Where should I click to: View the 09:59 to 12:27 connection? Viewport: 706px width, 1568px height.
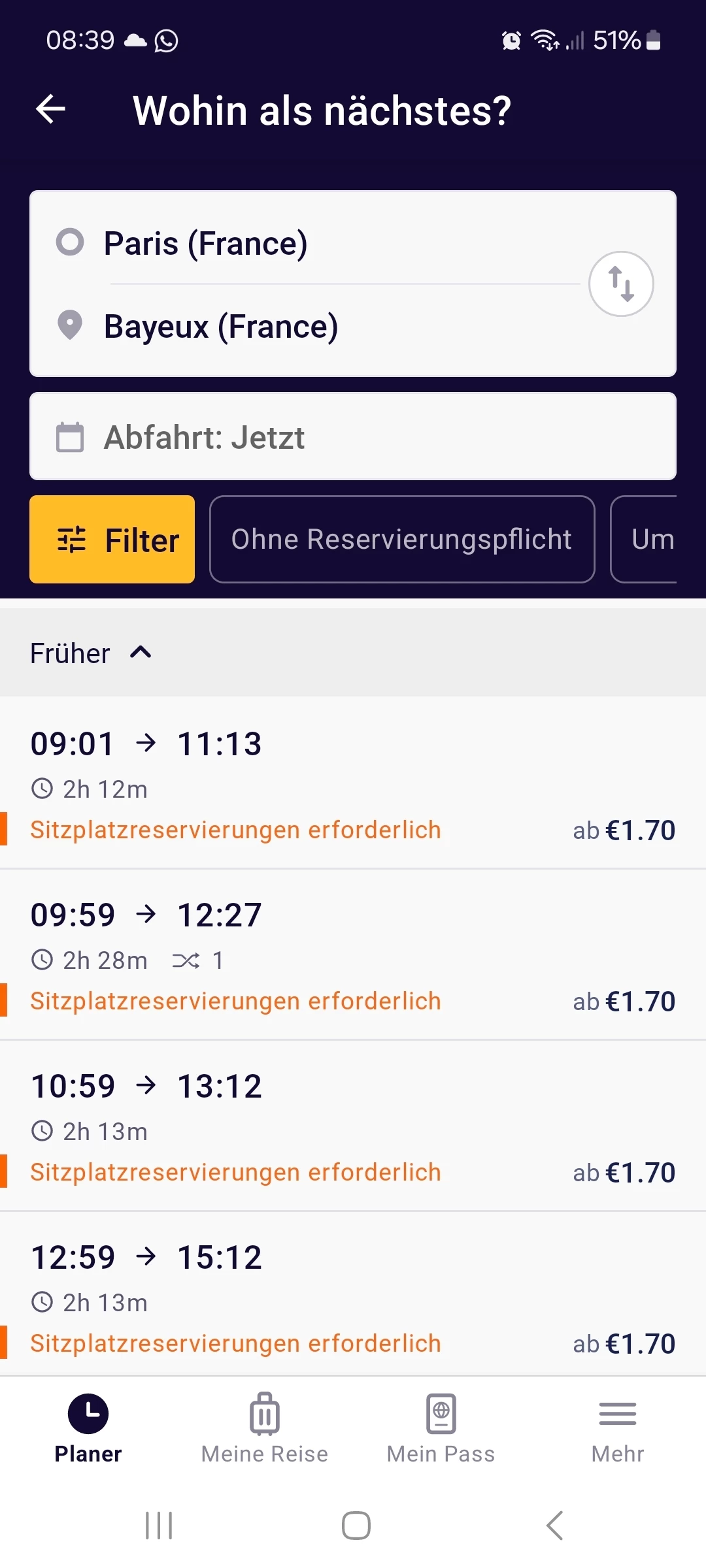(x=353, y=955)
